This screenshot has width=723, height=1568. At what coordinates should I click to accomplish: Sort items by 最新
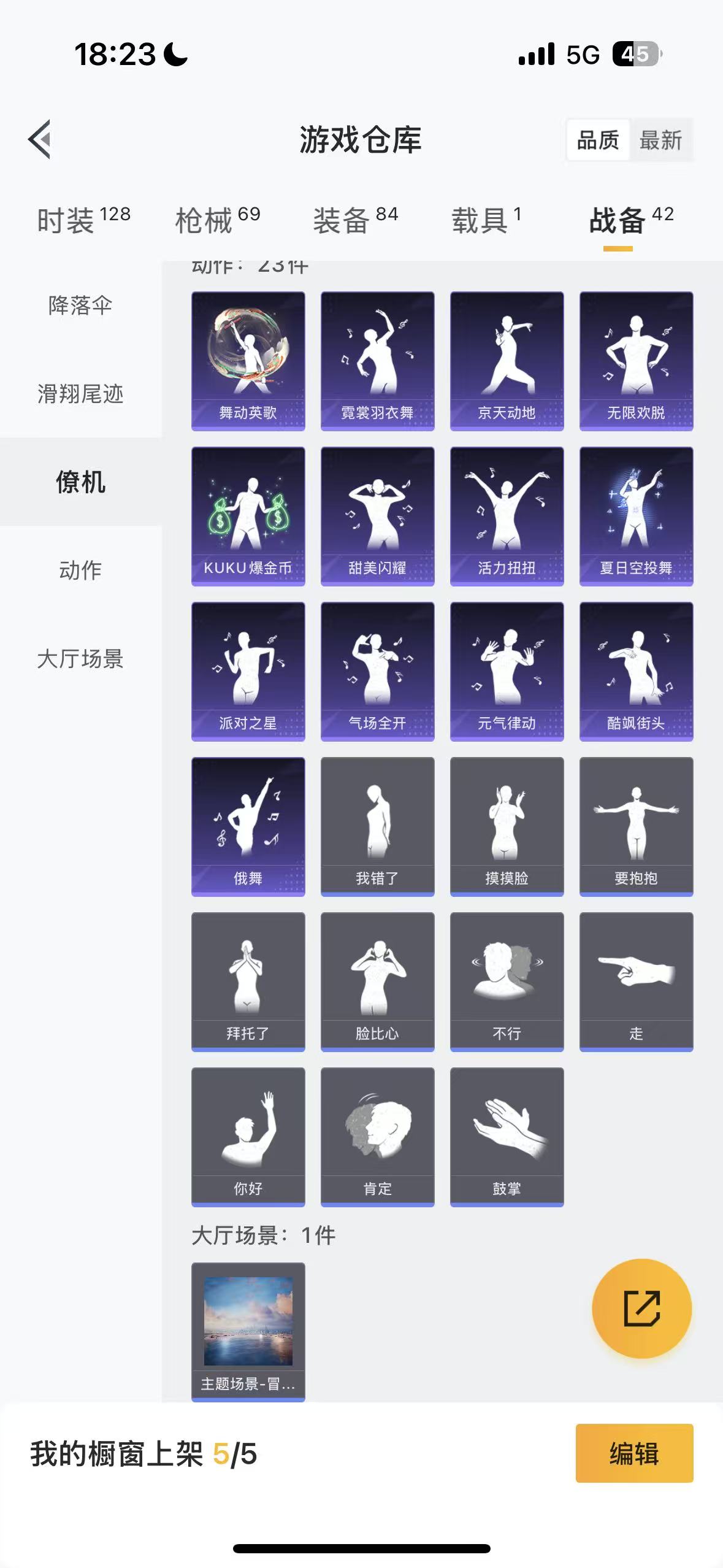(x=660, y=140)
